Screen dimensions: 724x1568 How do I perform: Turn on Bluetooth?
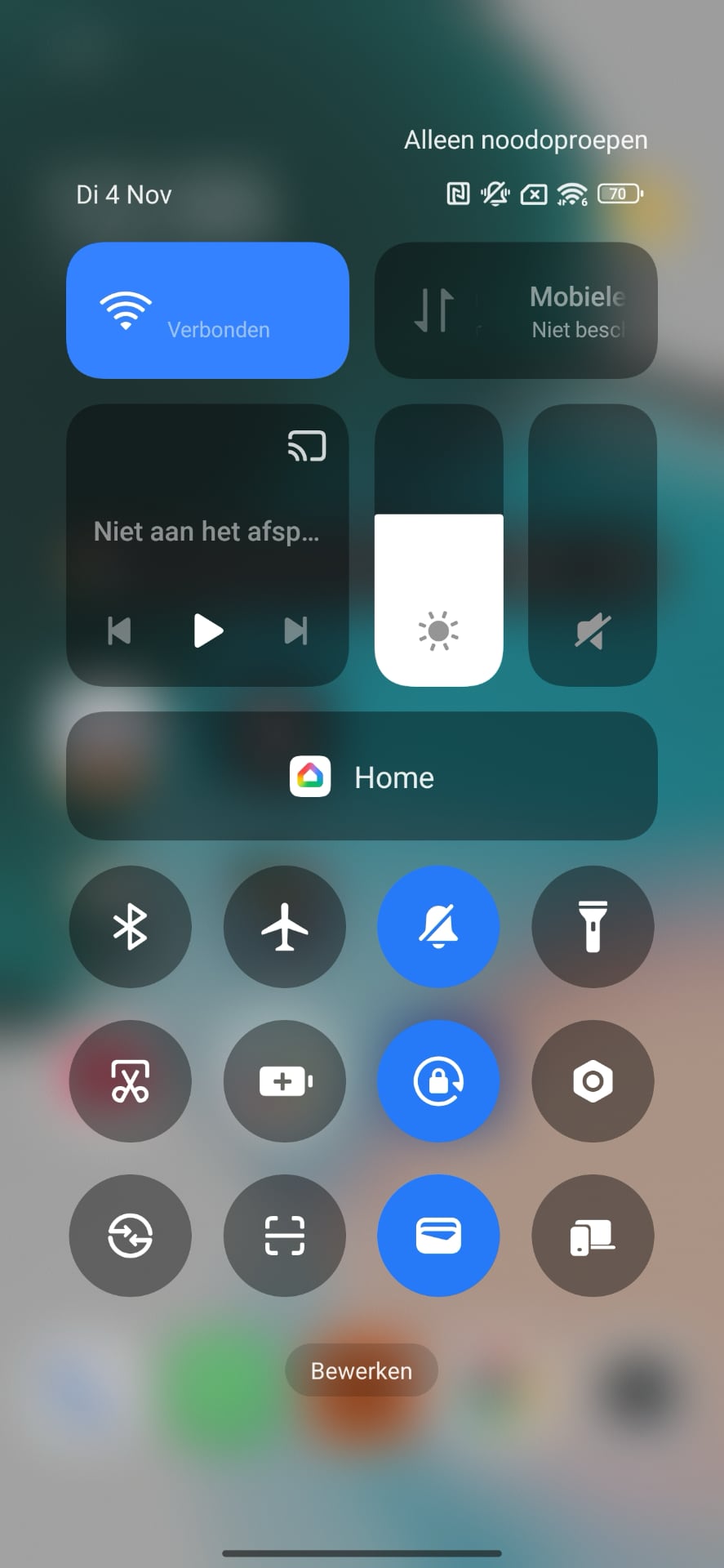click(x=131, y=927)
